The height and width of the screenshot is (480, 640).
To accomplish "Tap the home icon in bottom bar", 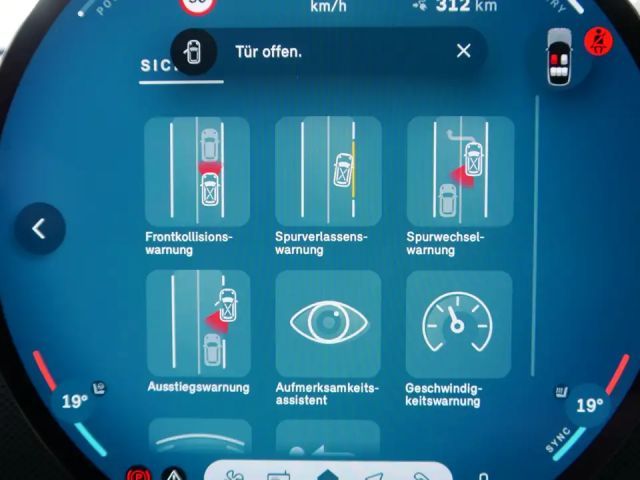I will pos(328,475).
